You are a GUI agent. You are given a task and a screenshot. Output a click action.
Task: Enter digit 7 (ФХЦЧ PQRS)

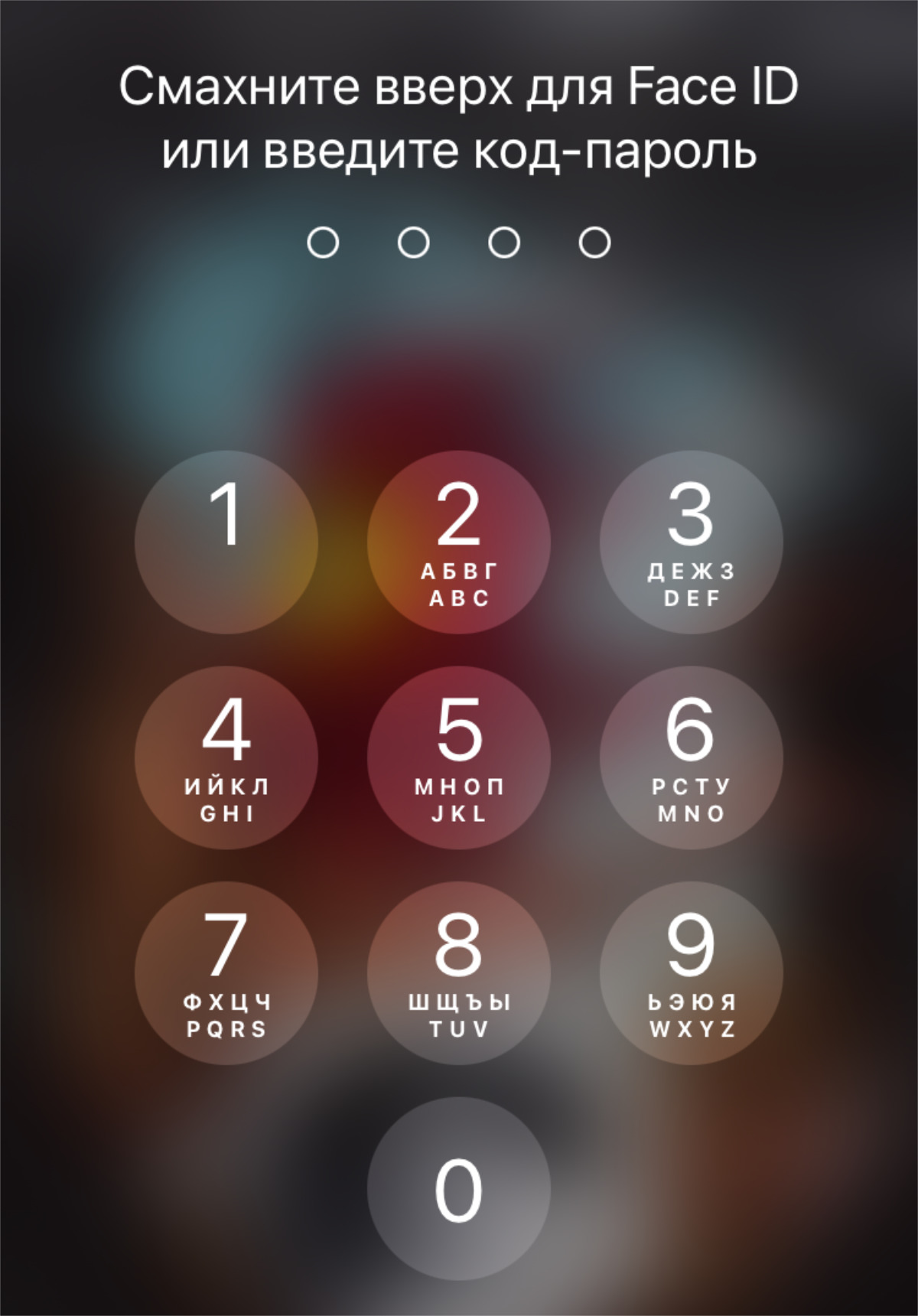(x=226, y=972)
